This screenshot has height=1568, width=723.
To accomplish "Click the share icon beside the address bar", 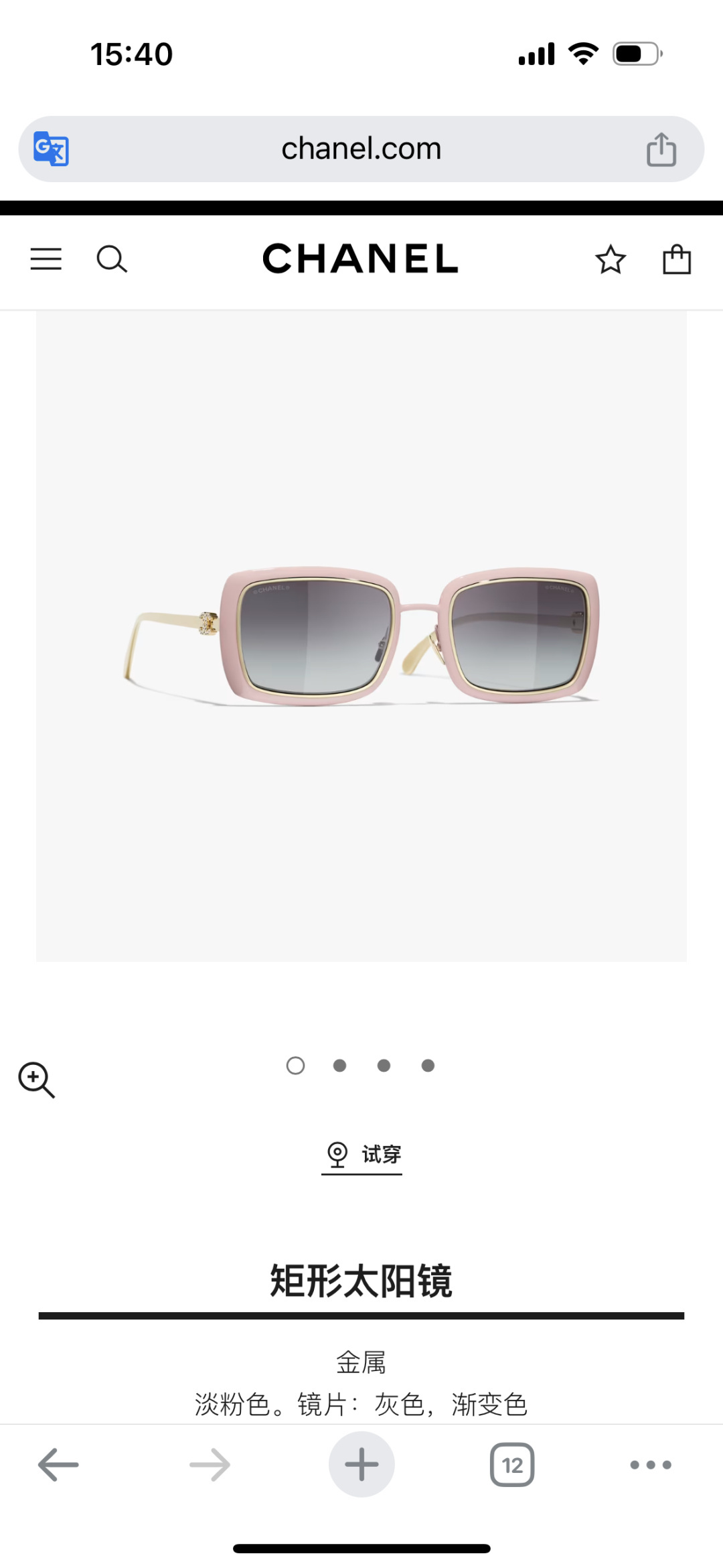I will (661, 149).
